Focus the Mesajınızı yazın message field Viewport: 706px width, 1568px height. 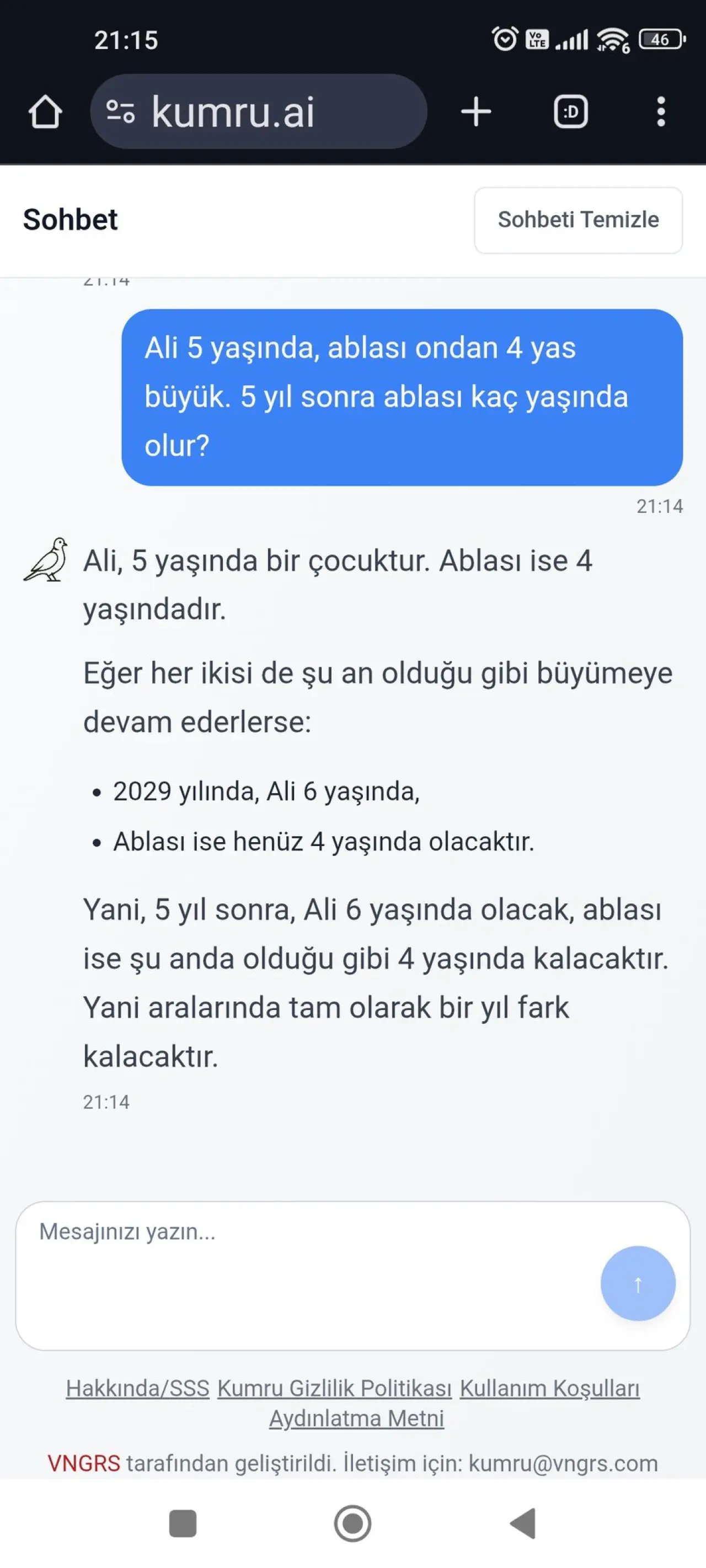tap(304, 1275)
